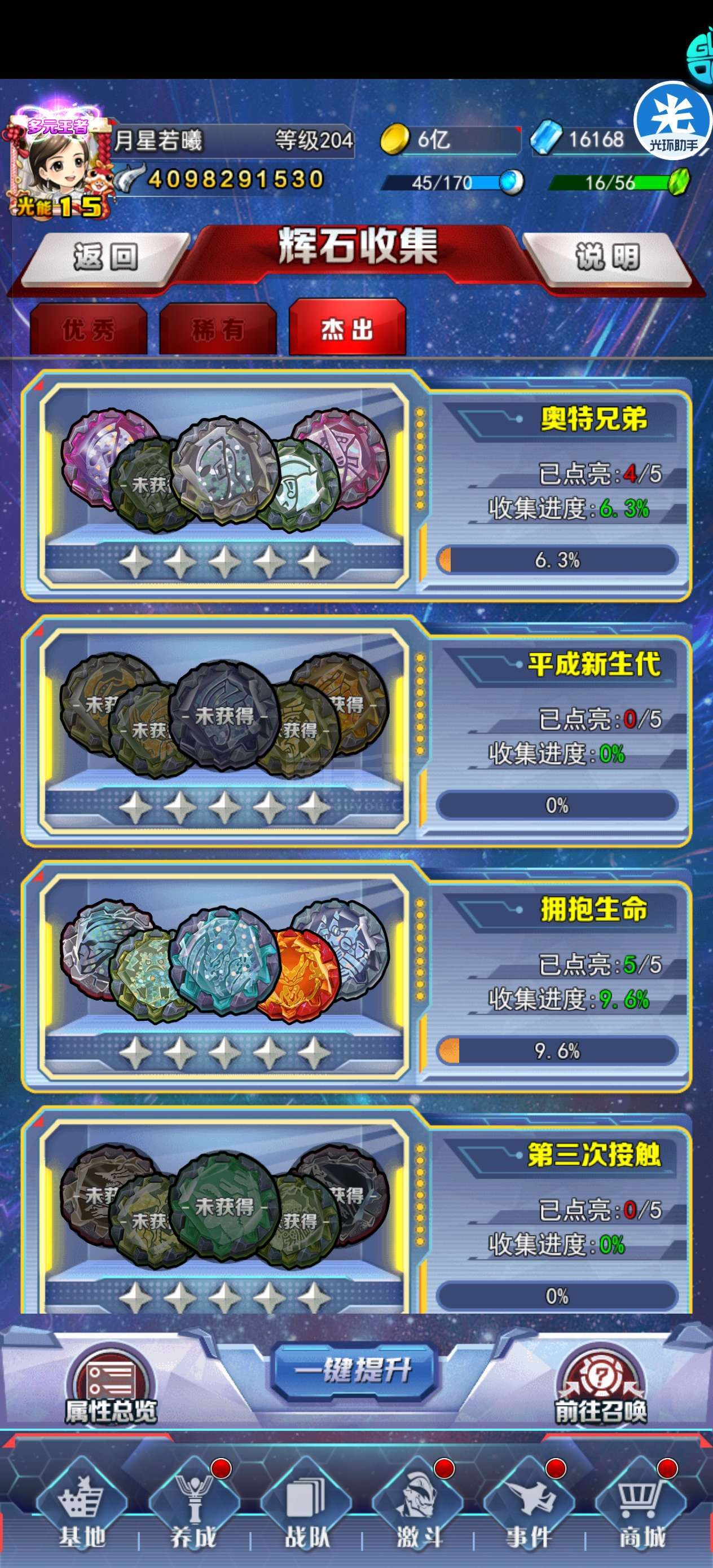The width and height of the screenshot is (713, 1568).
Task: Select the 杰出 tab
Action: pyautogui.click(x=347, y=329)
